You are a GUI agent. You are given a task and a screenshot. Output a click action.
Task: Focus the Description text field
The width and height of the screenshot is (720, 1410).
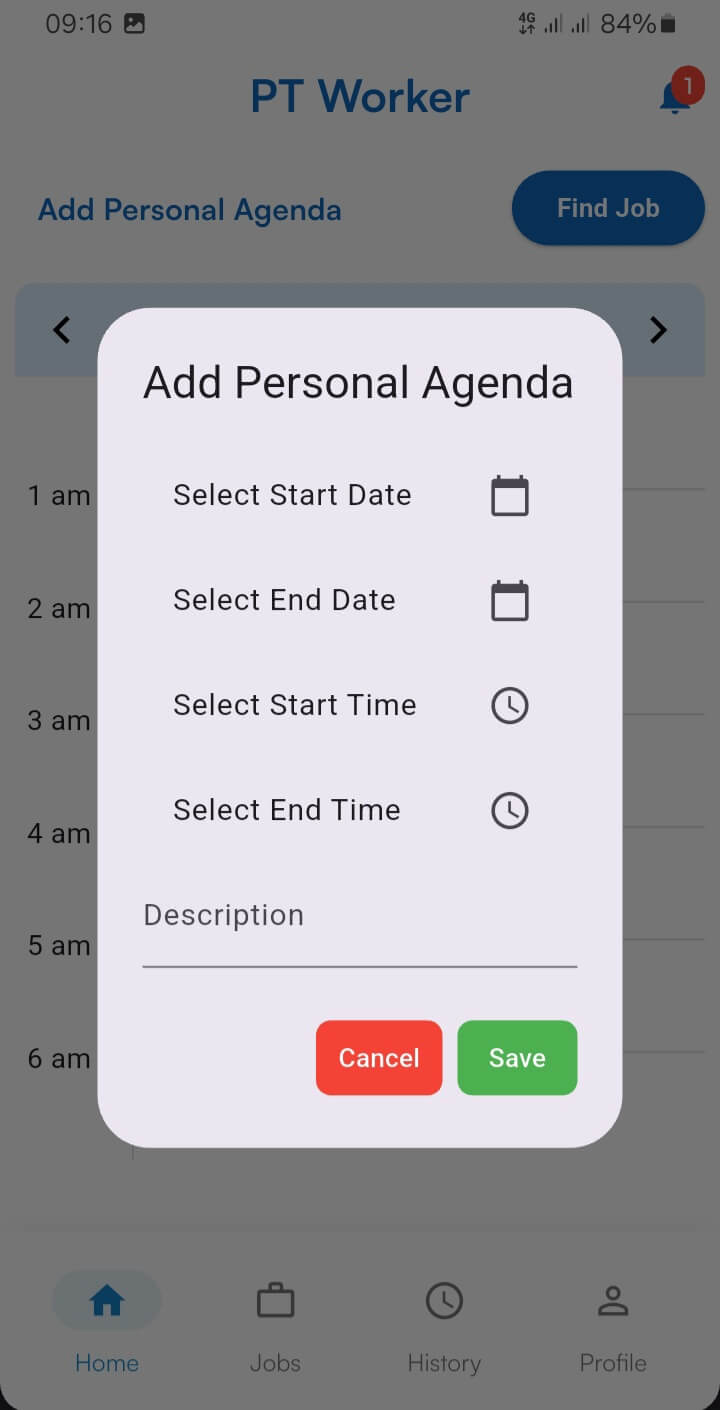pyautogui.click(x=359, y=930)
